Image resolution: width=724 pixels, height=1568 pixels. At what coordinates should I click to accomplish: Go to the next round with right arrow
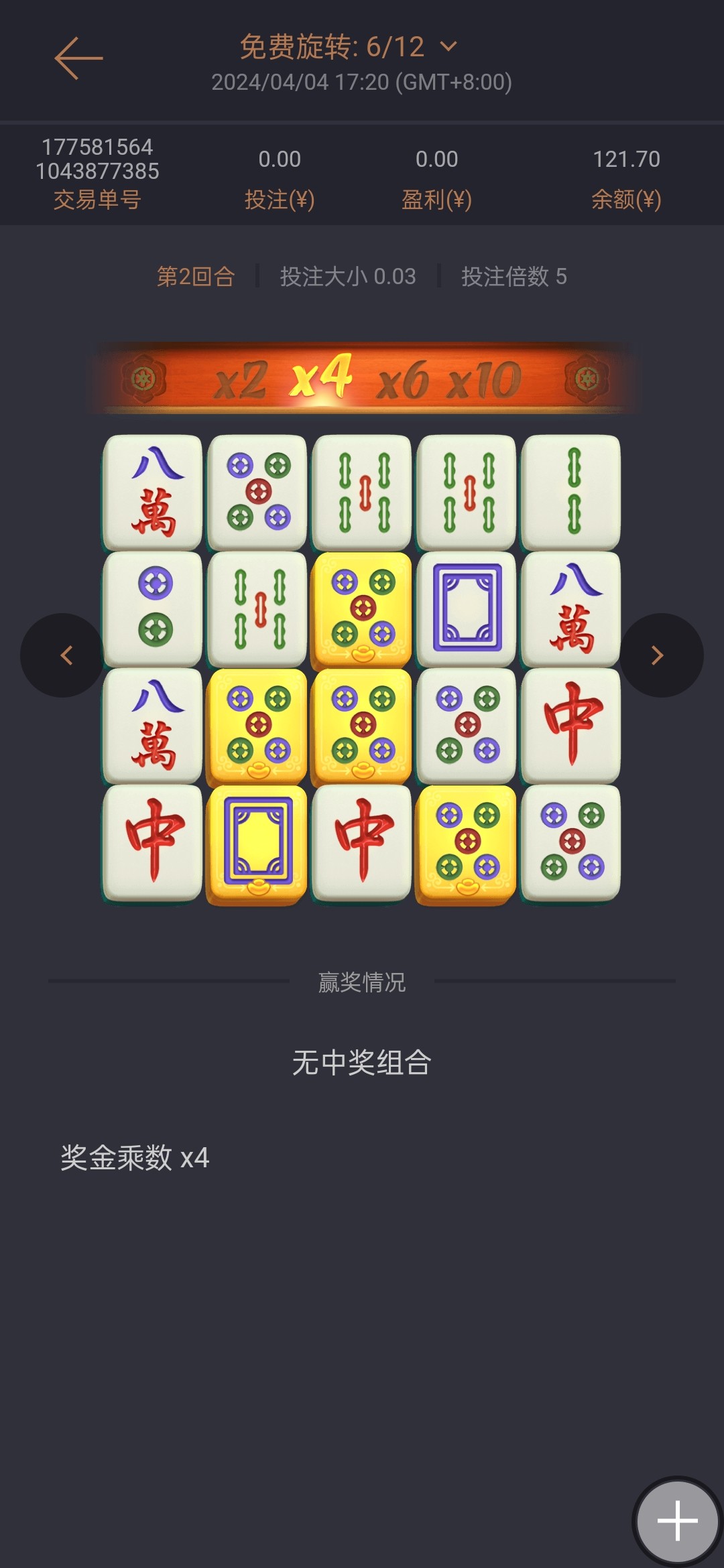pyautogui.click(x=660, y=655)
